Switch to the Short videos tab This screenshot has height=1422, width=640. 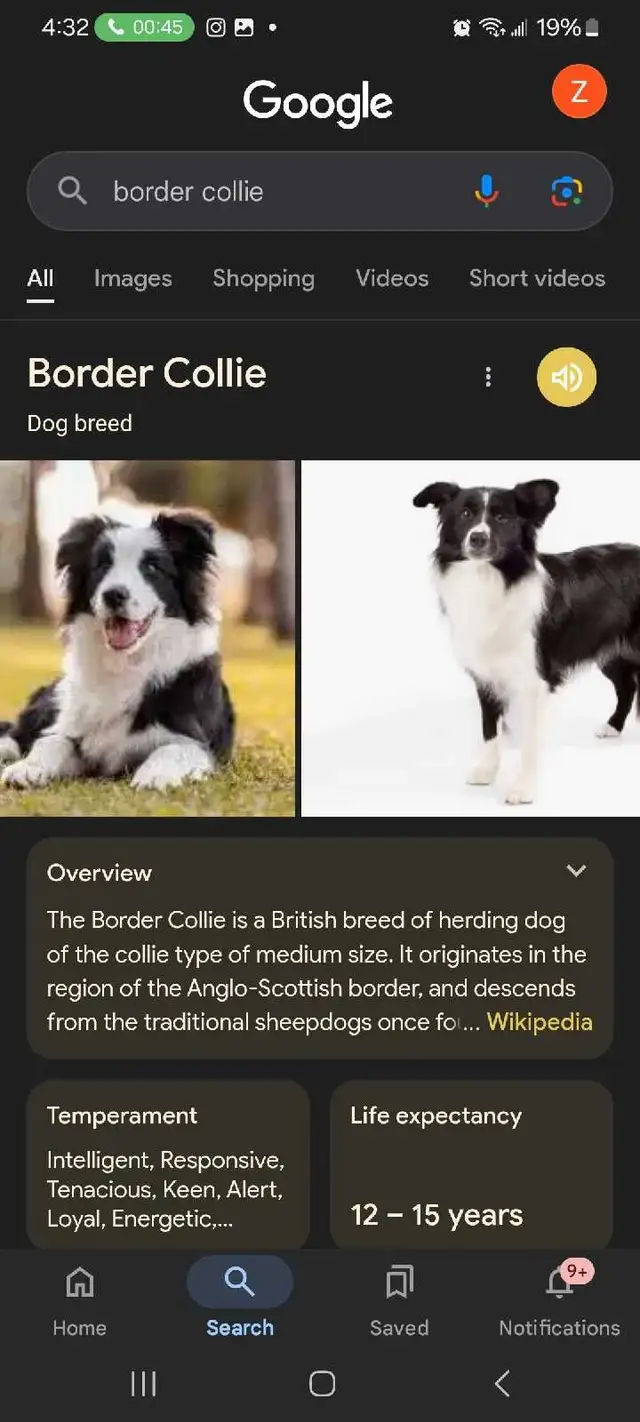pyautogui.click(x=537, y=278)
